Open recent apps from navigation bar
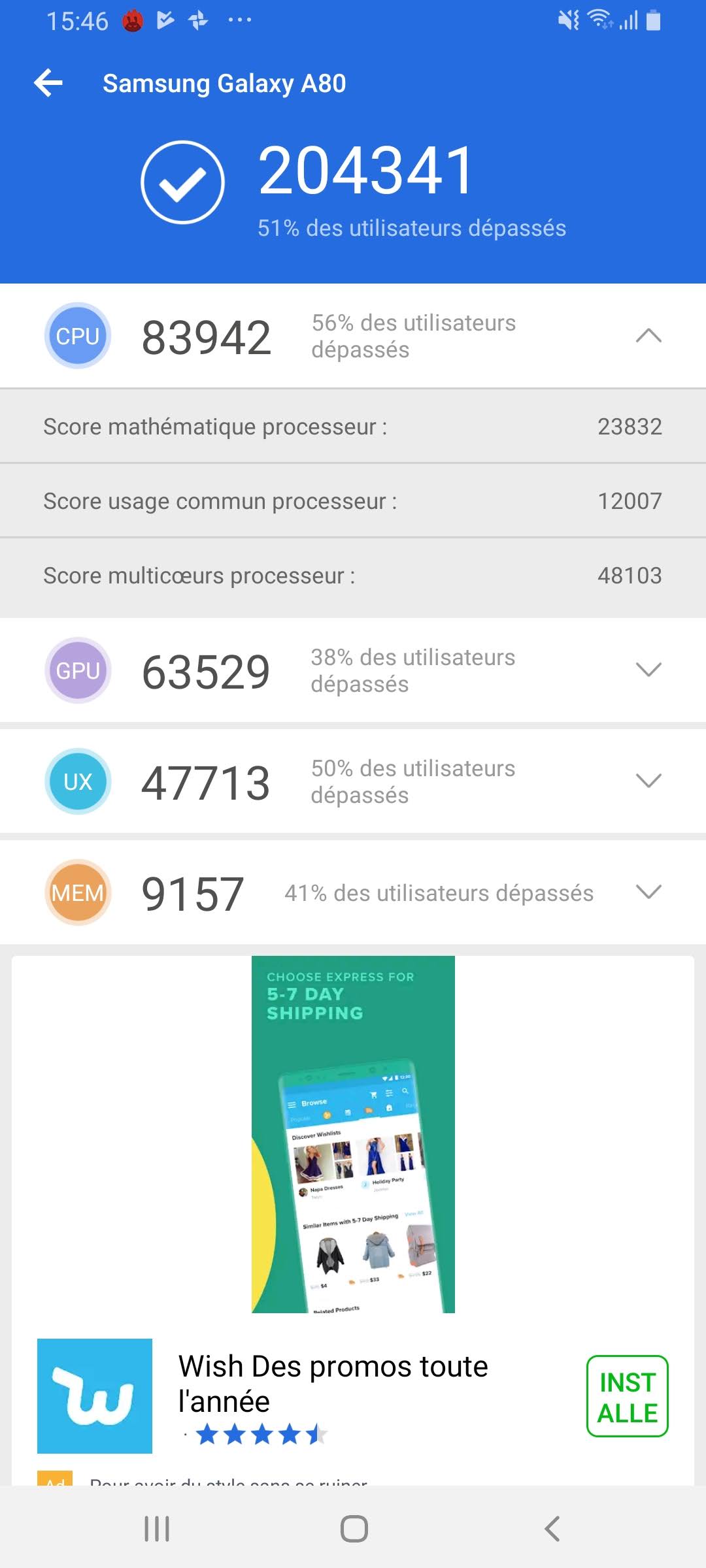This screenshot has width=706, height=1568. point(157,1529)
